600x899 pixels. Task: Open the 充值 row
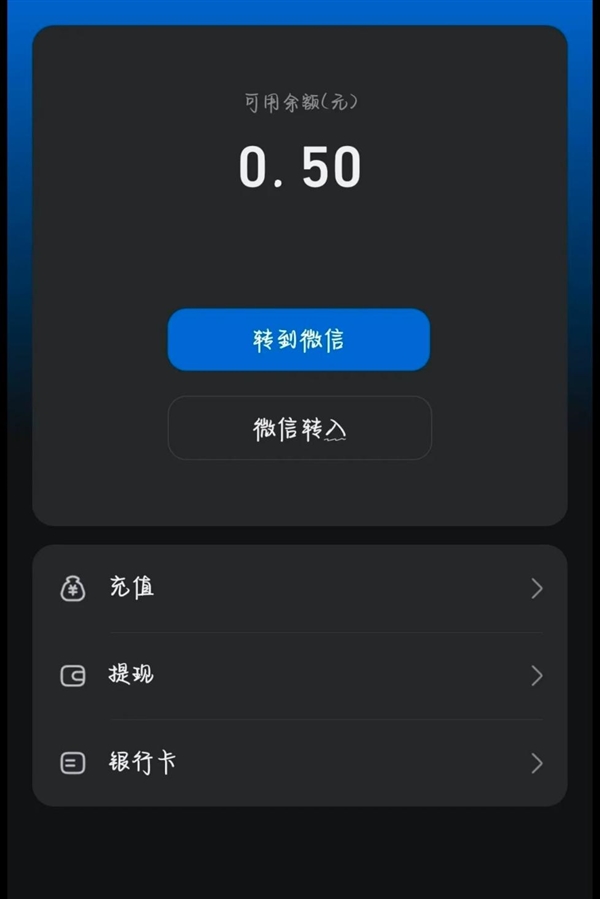[300, 588]
